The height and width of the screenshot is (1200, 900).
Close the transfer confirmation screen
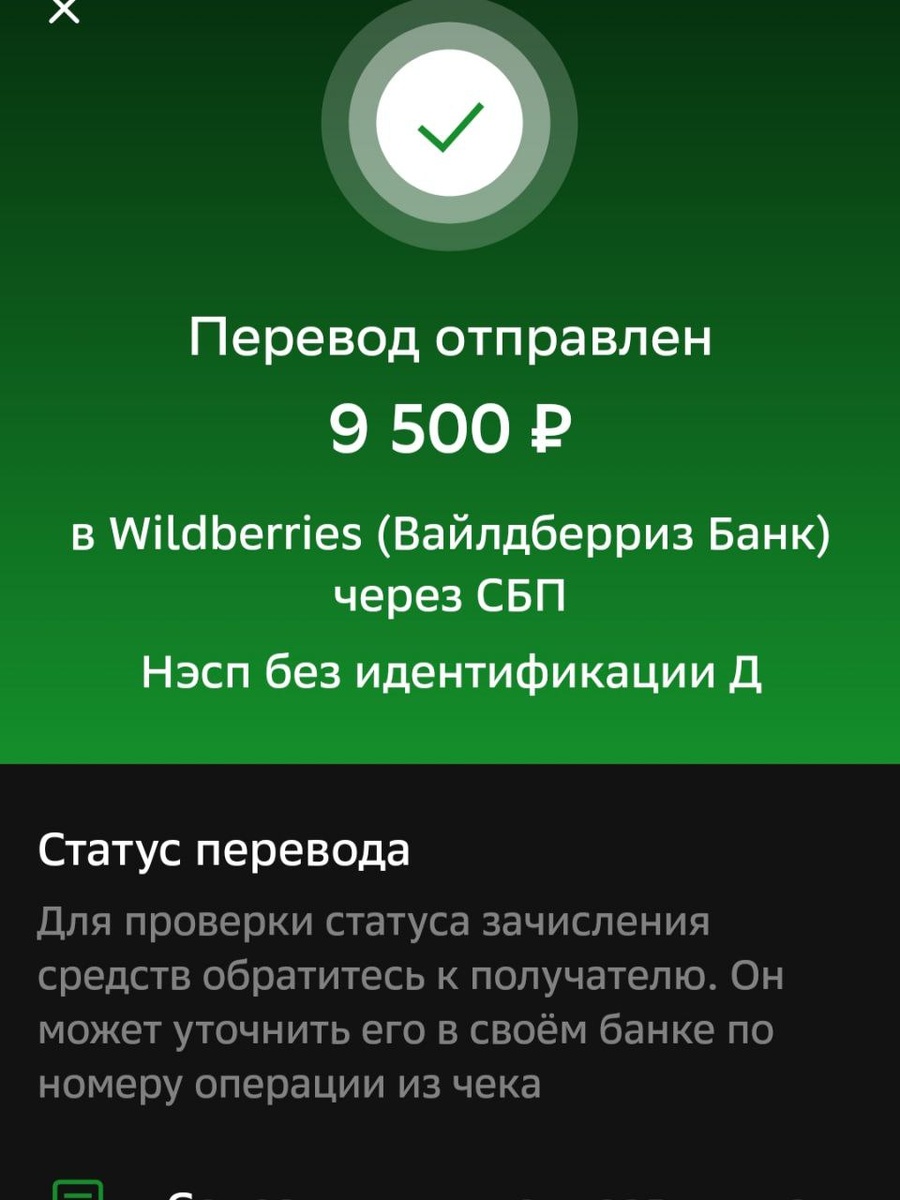coord(63,12)
